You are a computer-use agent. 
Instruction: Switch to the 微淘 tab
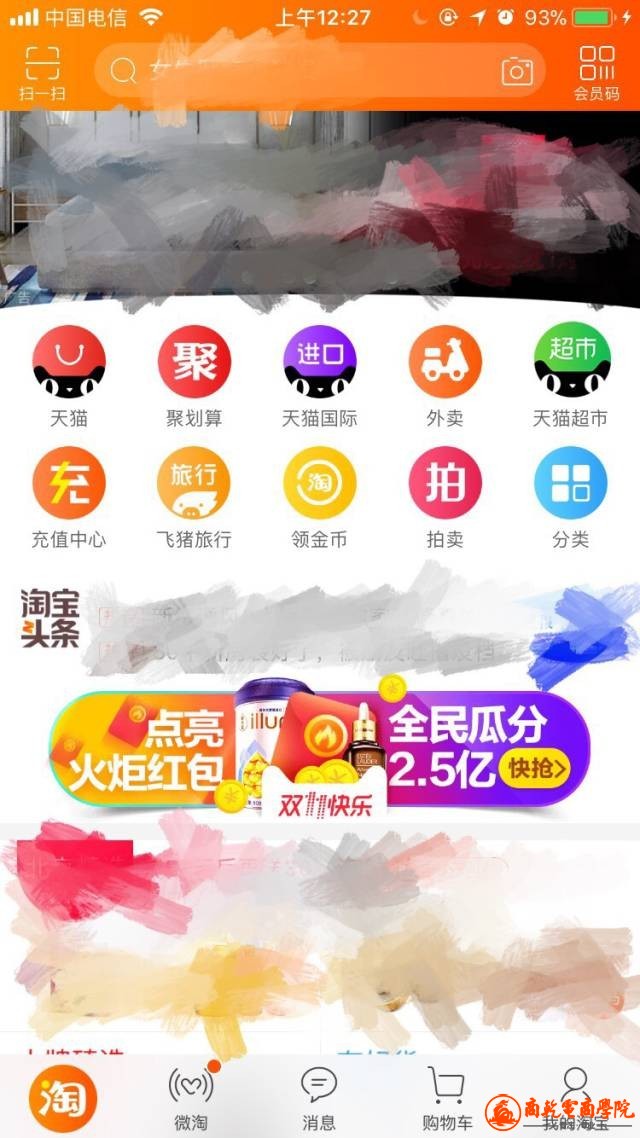tap(190, 1098)
